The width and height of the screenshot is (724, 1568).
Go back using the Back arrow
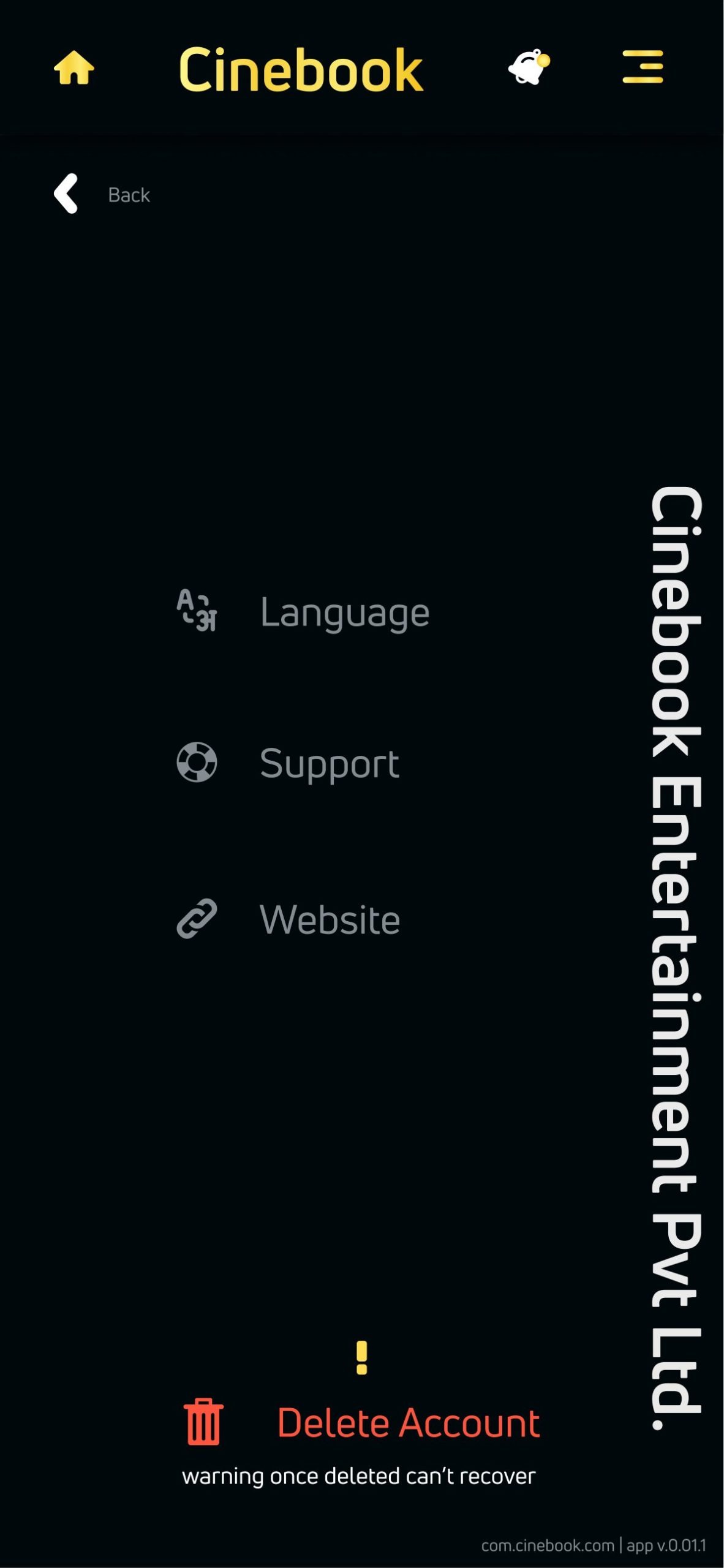point(66,194)
